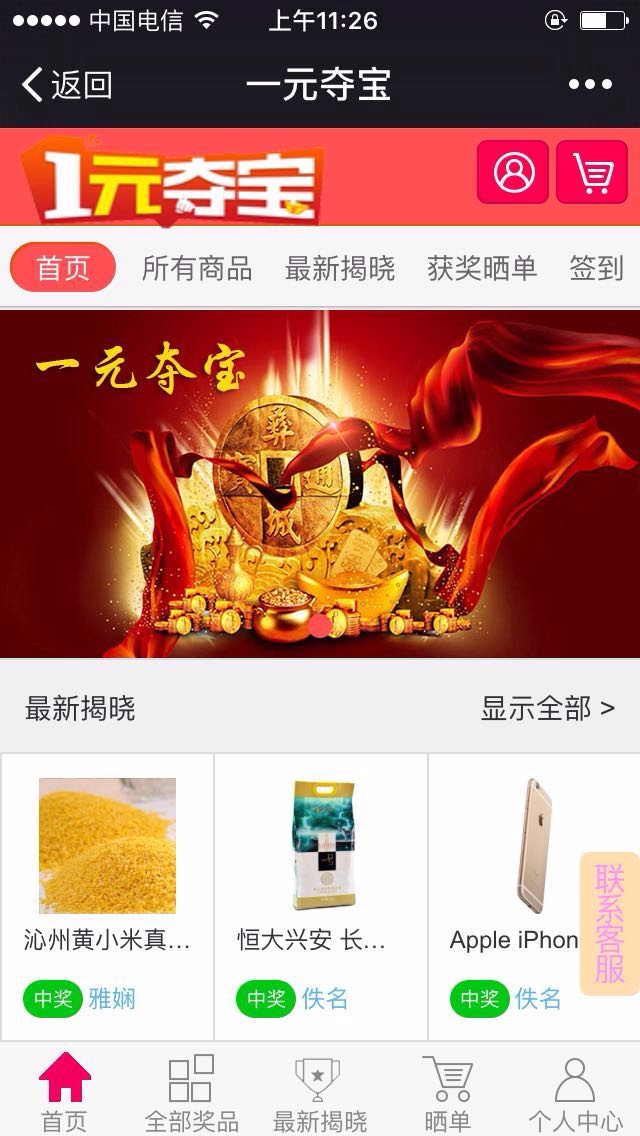Switch to the 所有商品 tab
The image size is (640, 1136).
[197, 268]
